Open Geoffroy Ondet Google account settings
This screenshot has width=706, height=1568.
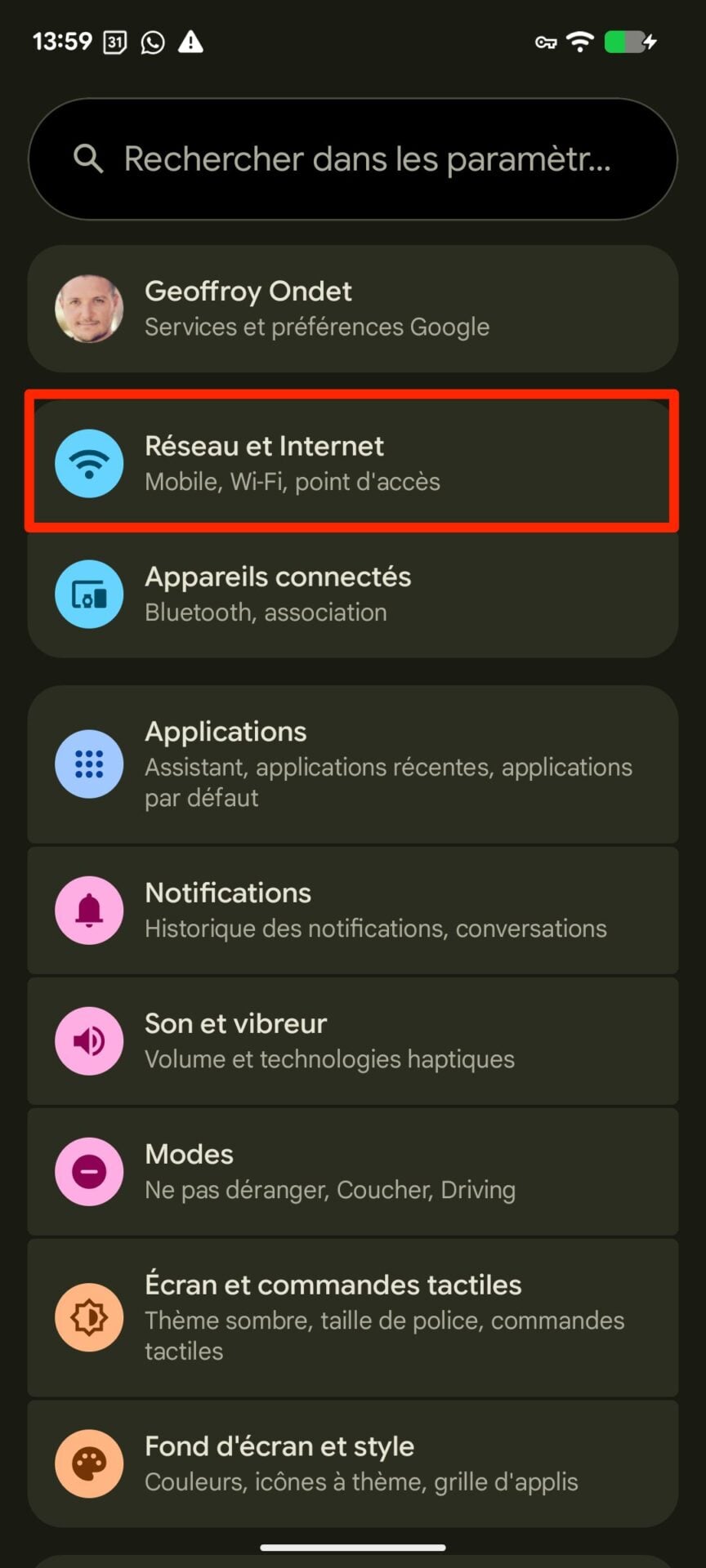pos(353,309)
